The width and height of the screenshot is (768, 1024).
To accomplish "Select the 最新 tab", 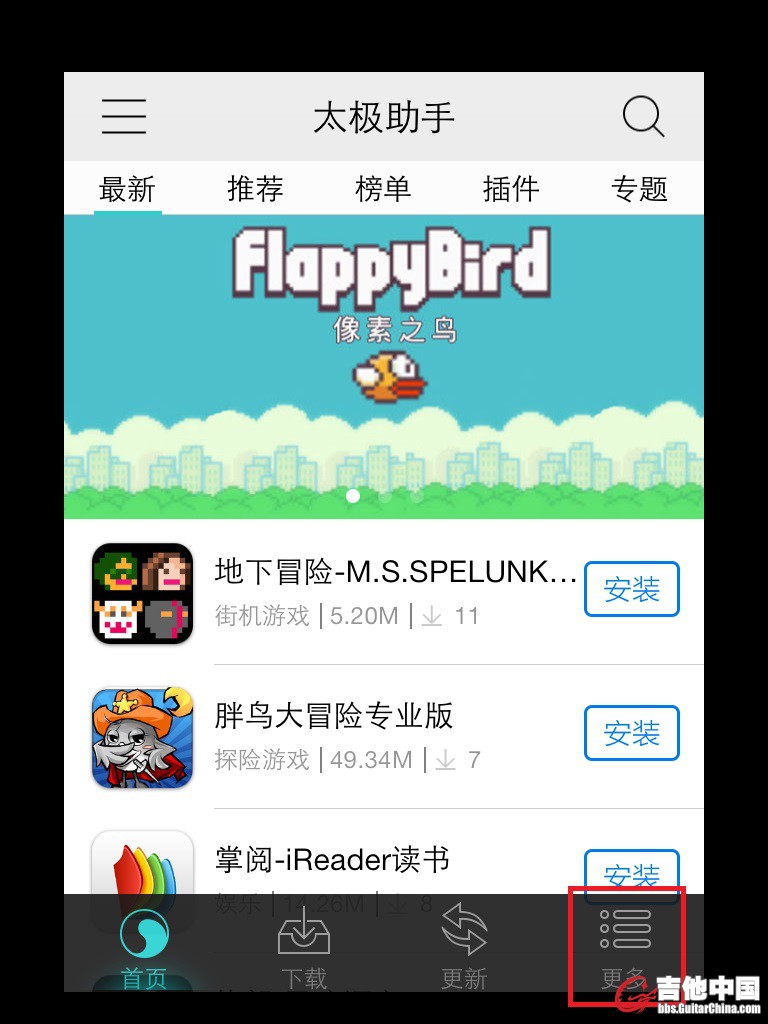I will coord(127,188).
